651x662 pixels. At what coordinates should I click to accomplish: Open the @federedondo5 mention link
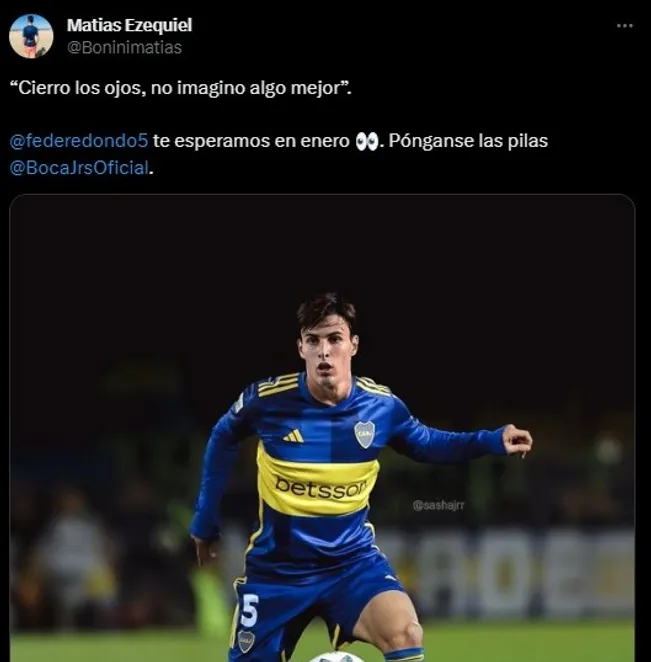(79, 141)
